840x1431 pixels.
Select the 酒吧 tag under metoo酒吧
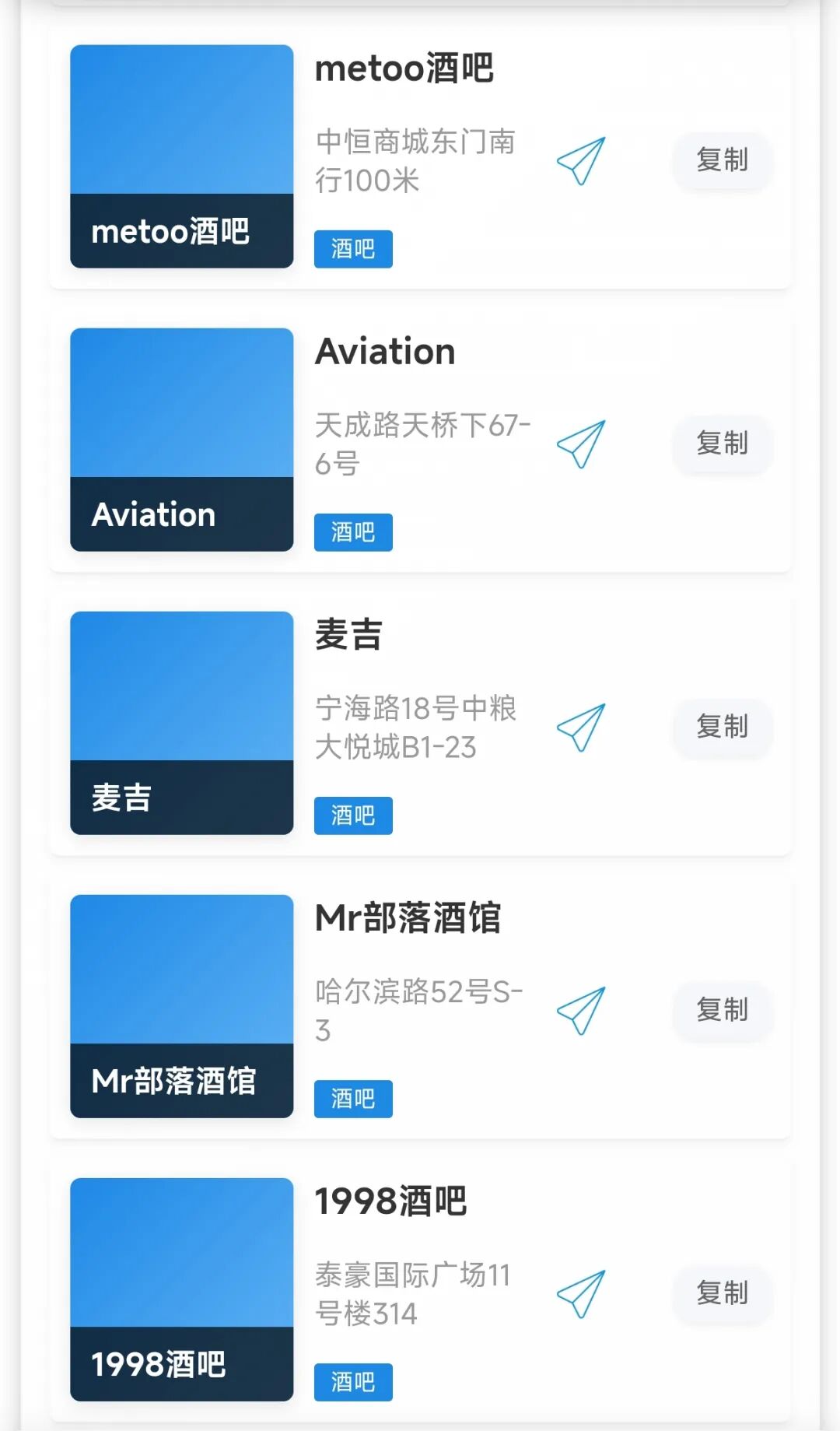[x=352, y=249]
